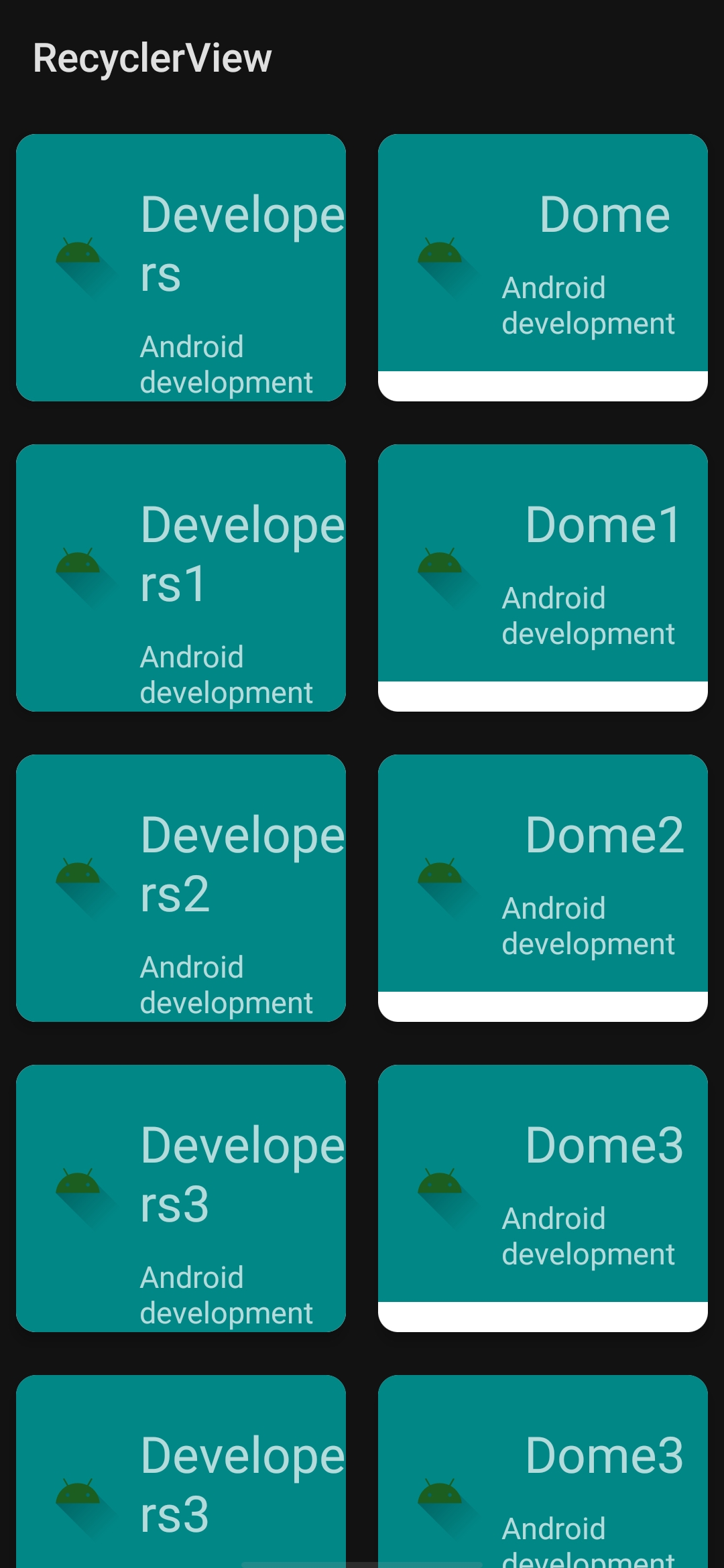Click Android development text on Dome3 card
Viewport: 724px width, 1568px height.
click(588, 1236)
